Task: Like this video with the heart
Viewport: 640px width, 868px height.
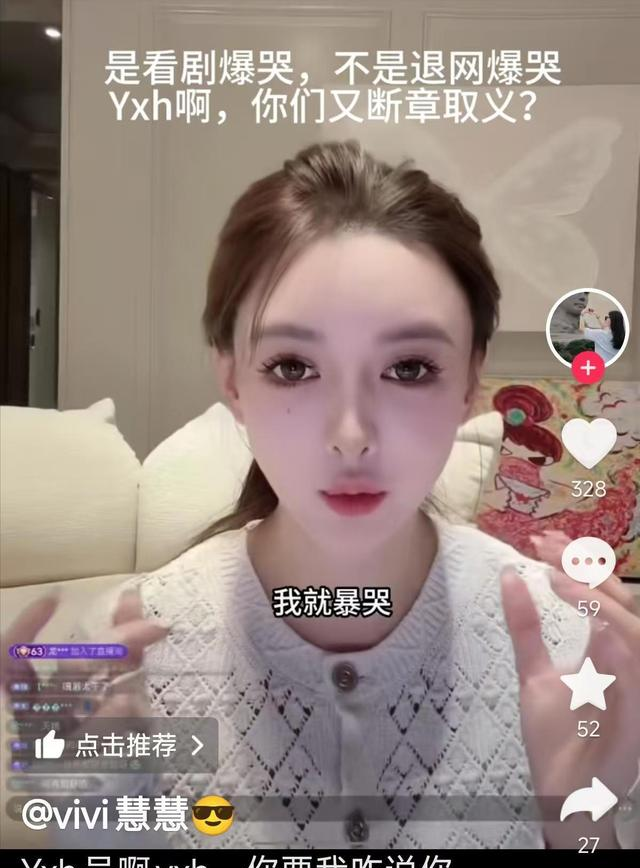Action: [588, 443]
